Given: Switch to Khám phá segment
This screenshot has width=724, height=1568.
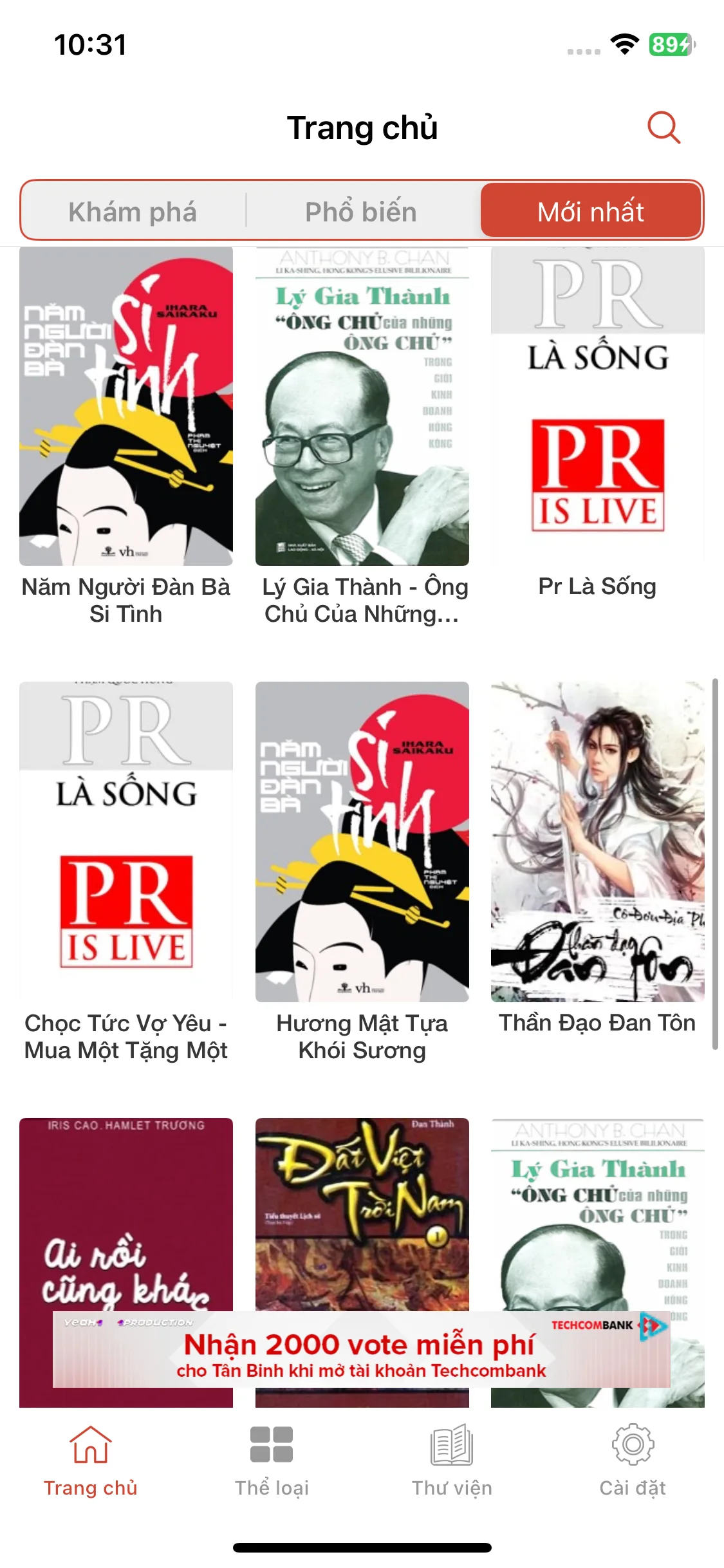Looking at the screenshot, I should tap(133, 211).
